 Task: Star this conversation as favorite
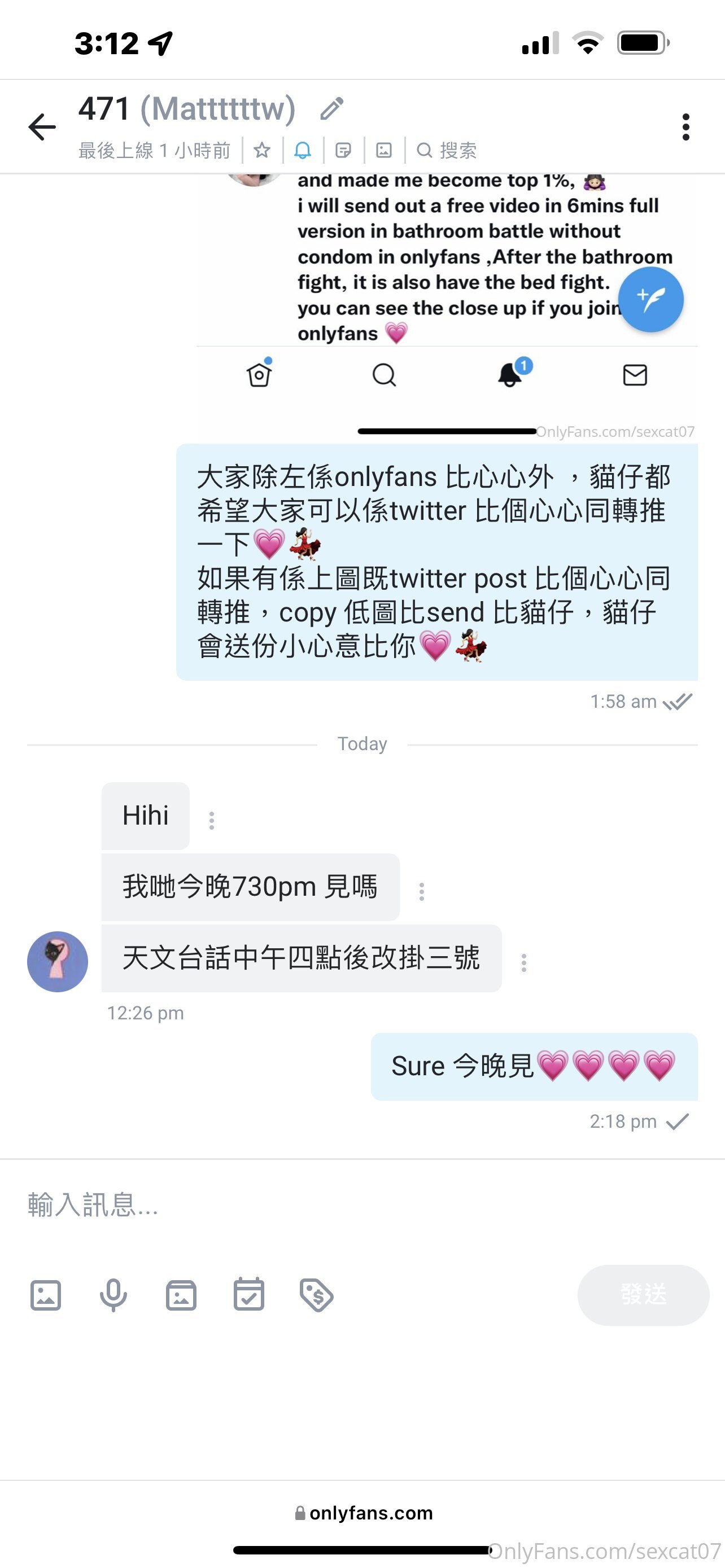point(262,150)
